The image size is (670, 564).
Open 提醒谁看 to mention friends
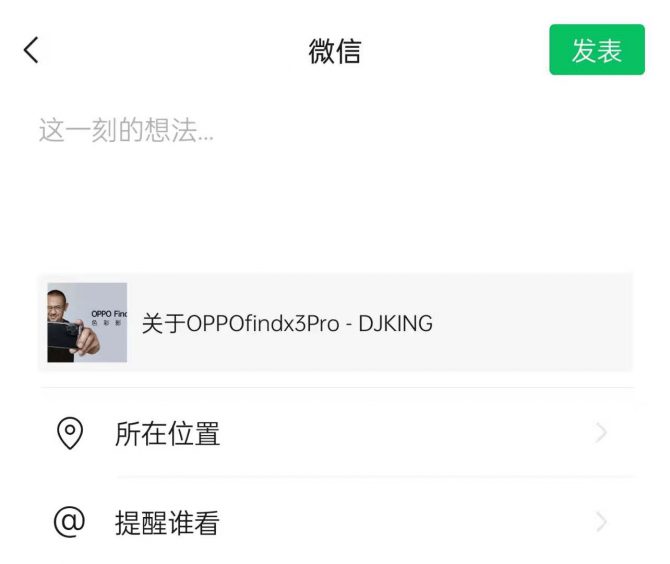tap(335, 522)
